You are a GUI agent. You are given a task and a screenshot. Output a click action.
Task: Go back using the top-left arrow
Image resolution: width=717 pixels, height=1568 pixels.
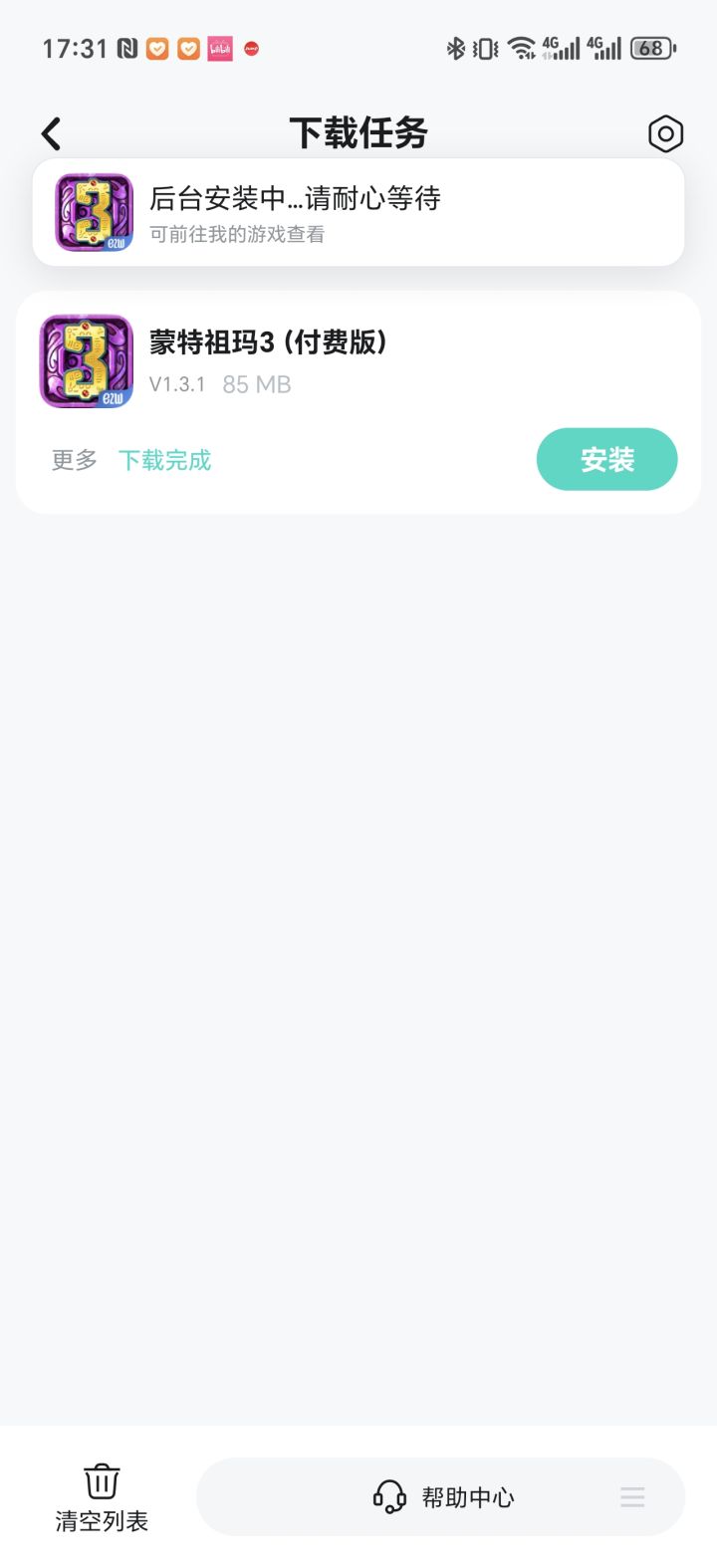[x=51, y=133]
